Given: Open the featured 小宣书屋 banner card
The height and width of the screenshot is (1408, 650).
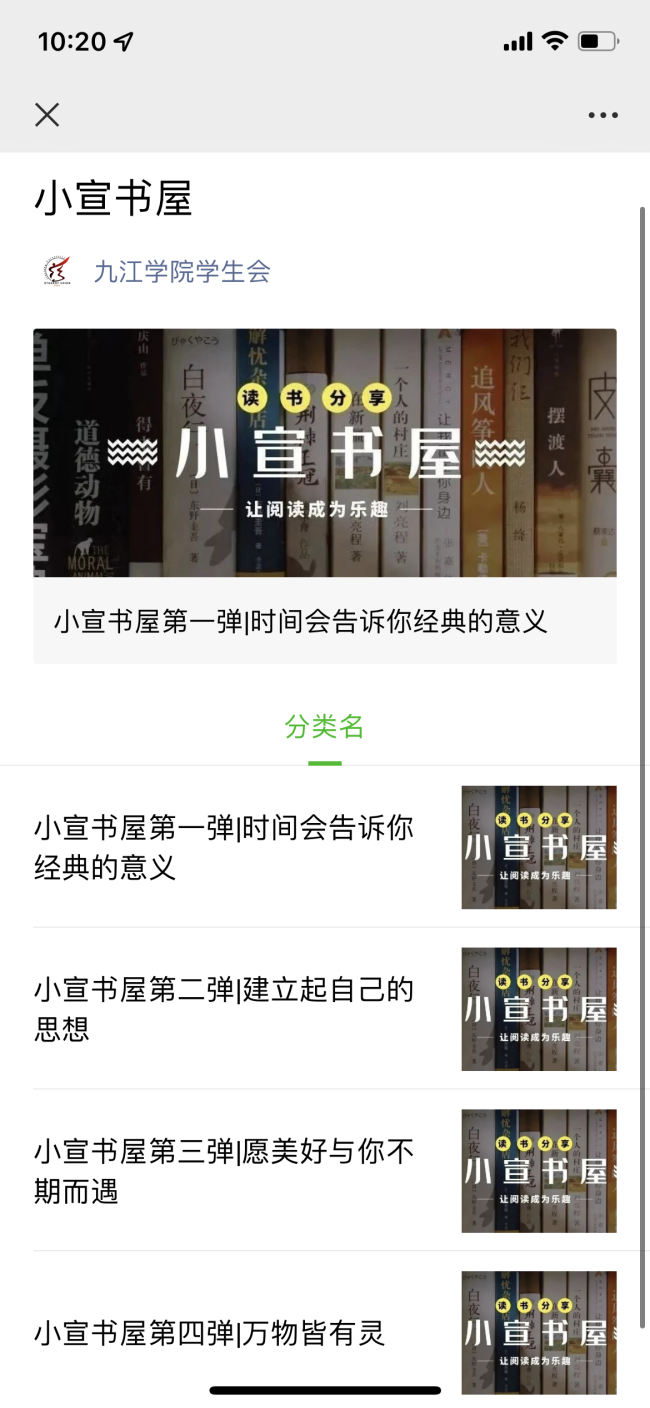Looking at the screenshot, I should click(x=325, y=495).
